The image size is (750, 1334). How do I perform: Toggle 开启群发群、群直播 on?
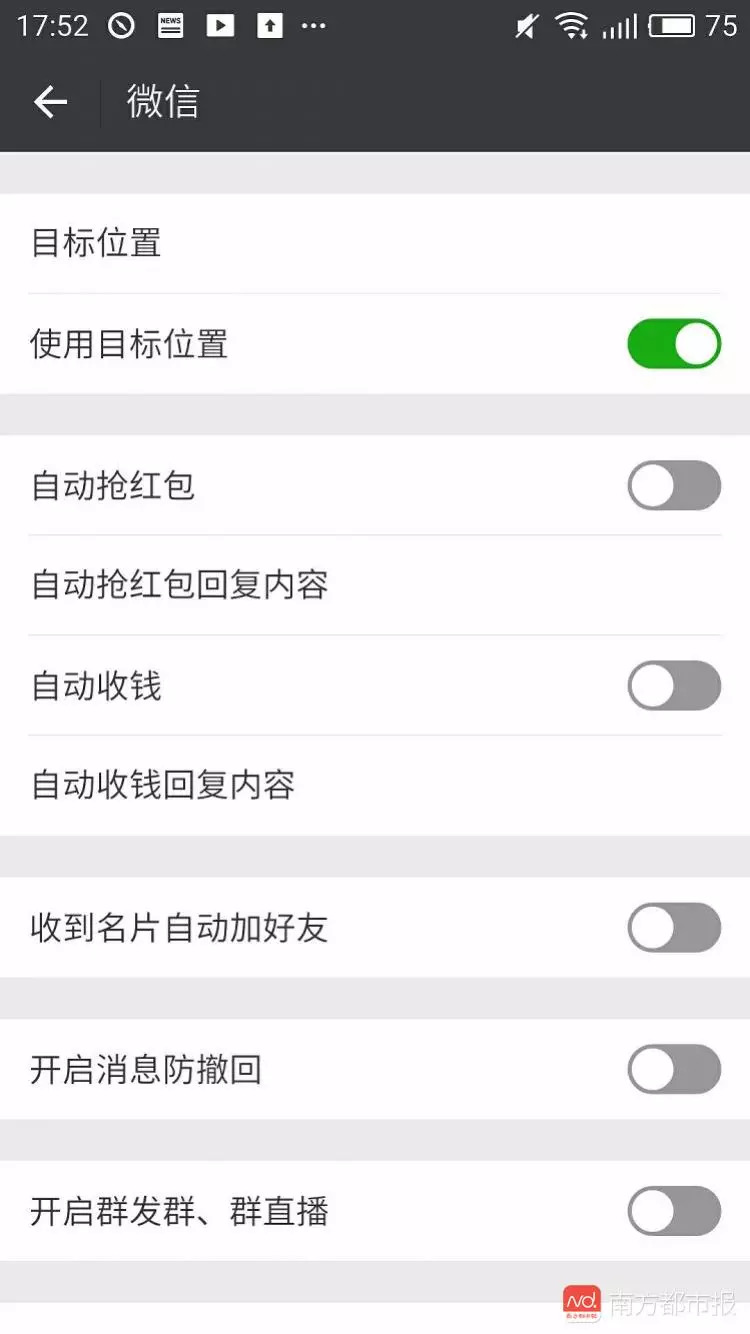point(673,1212)
